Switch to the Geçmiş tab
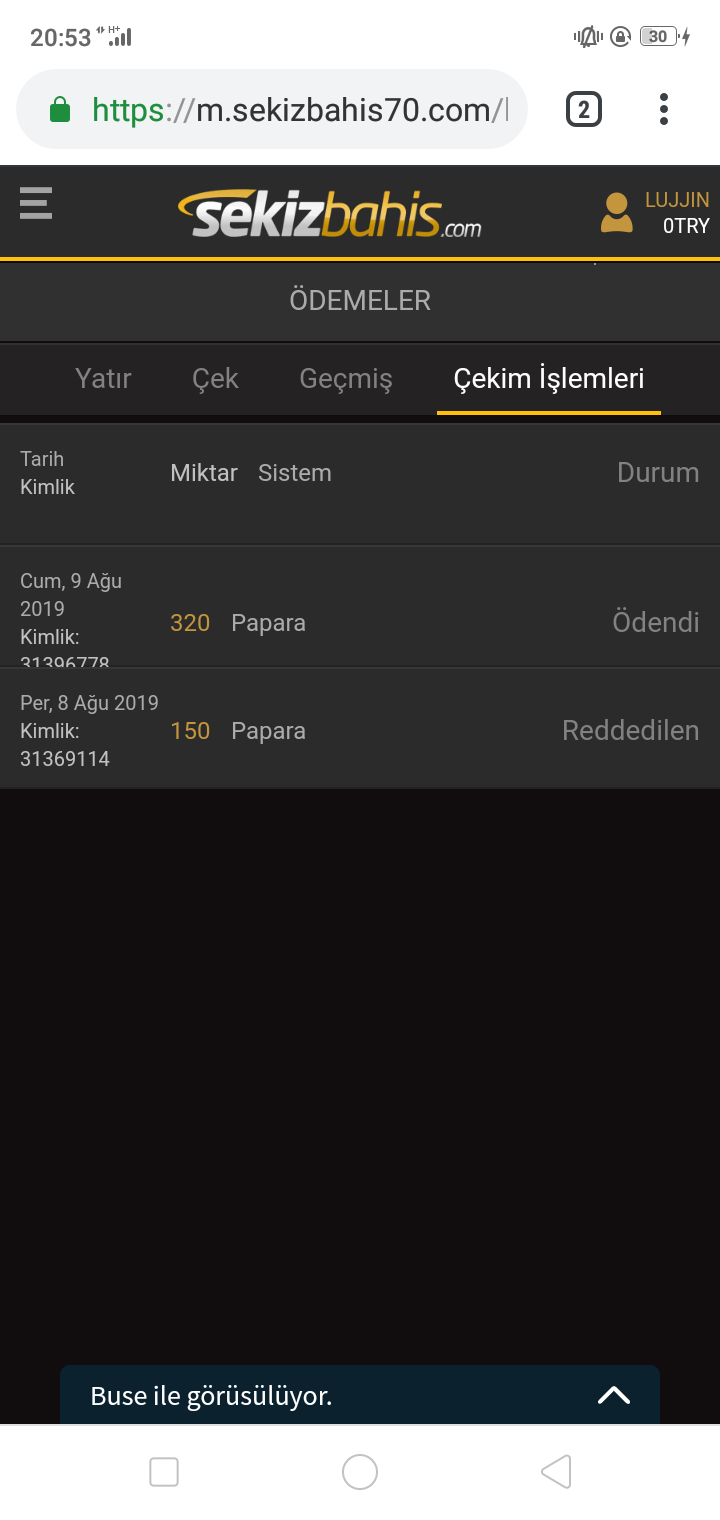 pyautogui.click(x=346, y=379)
